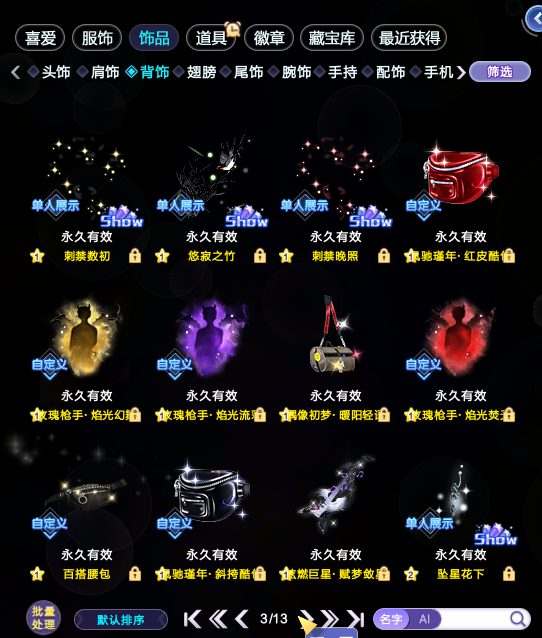
Task: Tap the search magnifier icon
Action: coord(518,619)
